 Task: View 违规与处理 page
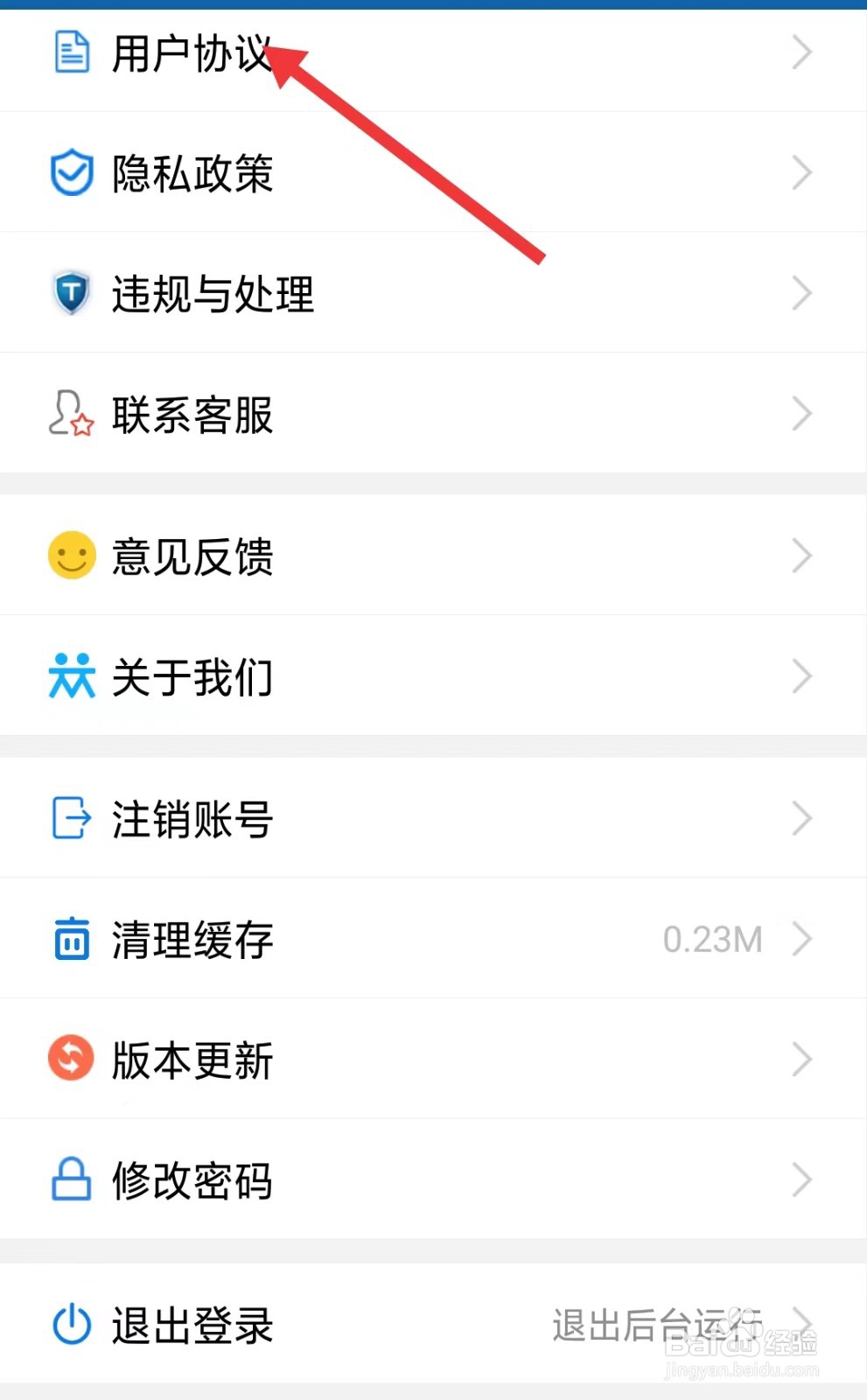(433, 292)
